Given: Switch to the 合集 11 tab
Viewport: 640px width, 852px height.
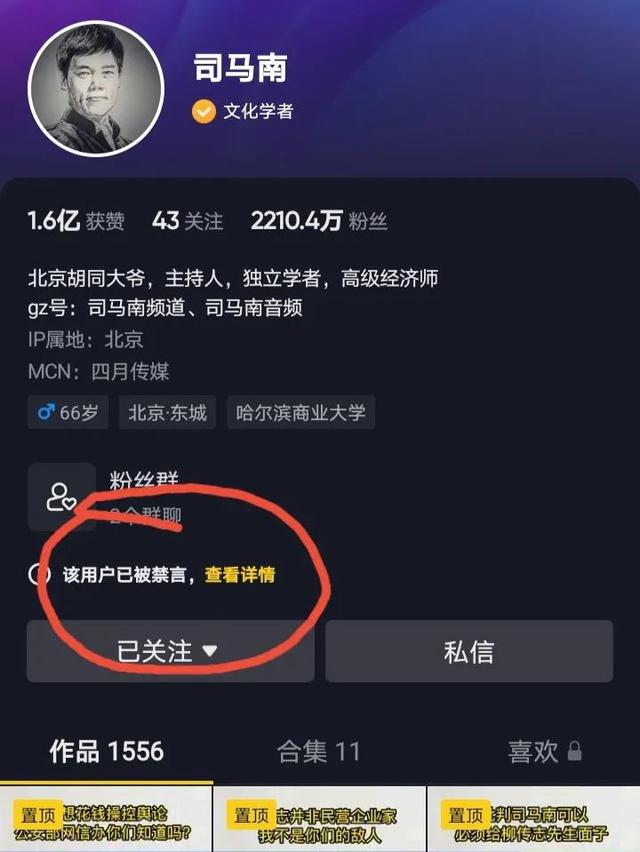Looking at the screenshot, I should [x=319, y=751].
